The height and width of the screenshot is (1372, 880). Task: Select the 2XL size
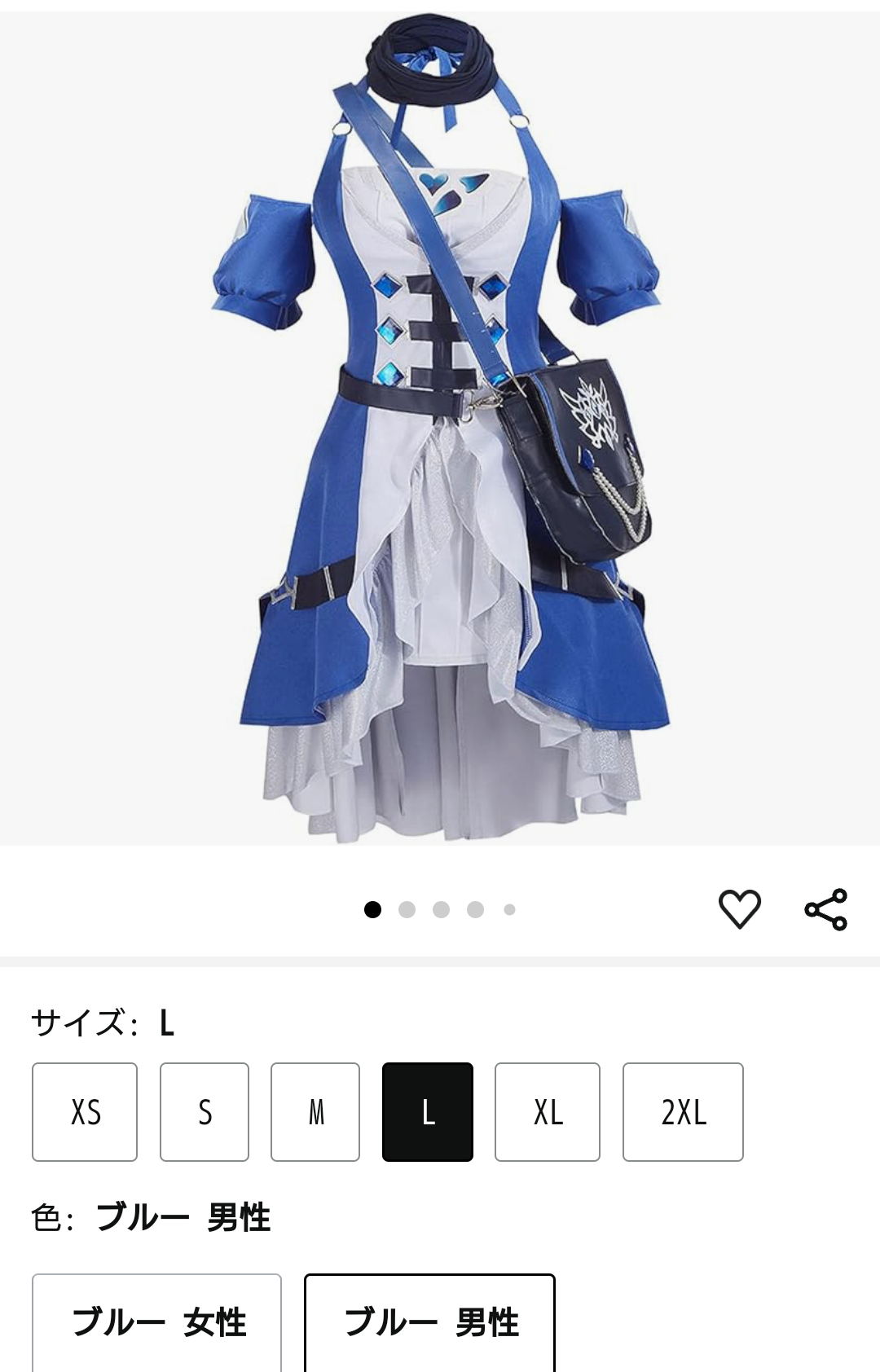pos(683,1112)
